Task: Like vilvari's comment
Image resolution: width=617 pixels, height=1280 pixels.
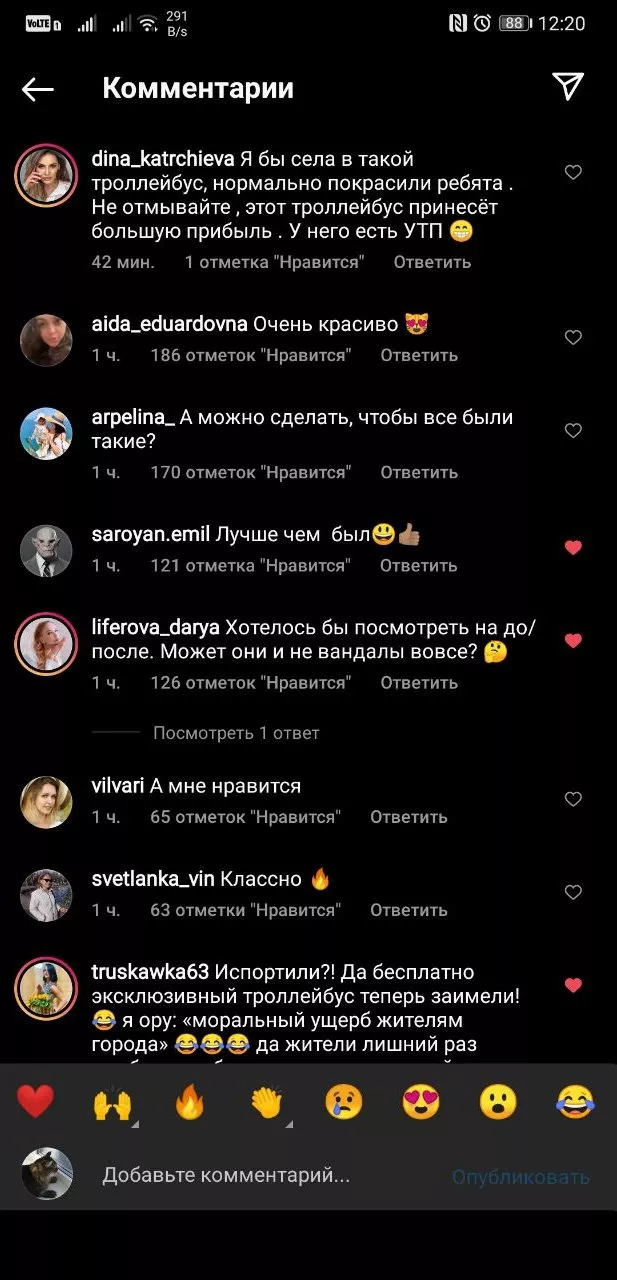Action: point(573,799)
